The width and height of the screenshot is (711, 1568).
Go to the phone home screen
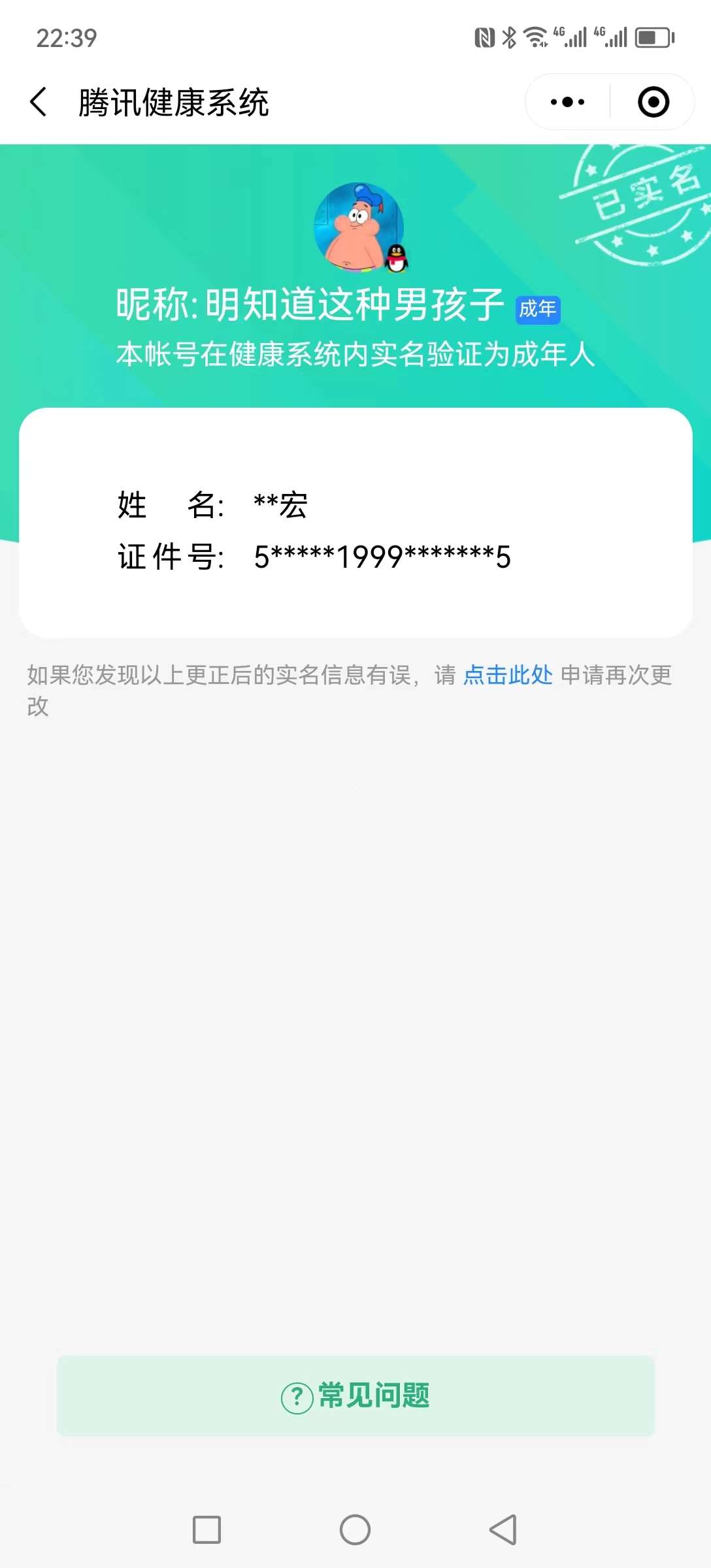355,1529
